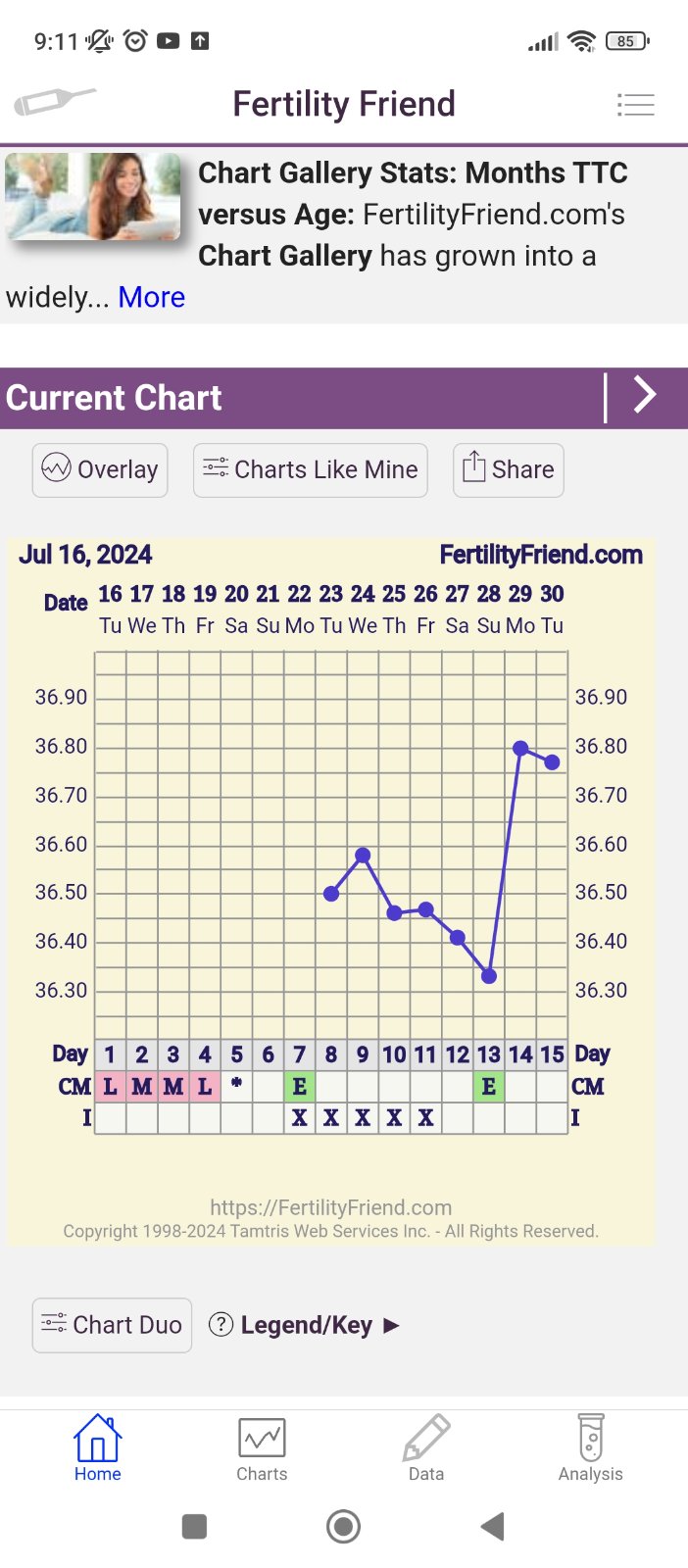Open the hamburger menu icon
The width and height of the screenshot is (688, 1568).
pyautogui.click(x=635, y=104)
